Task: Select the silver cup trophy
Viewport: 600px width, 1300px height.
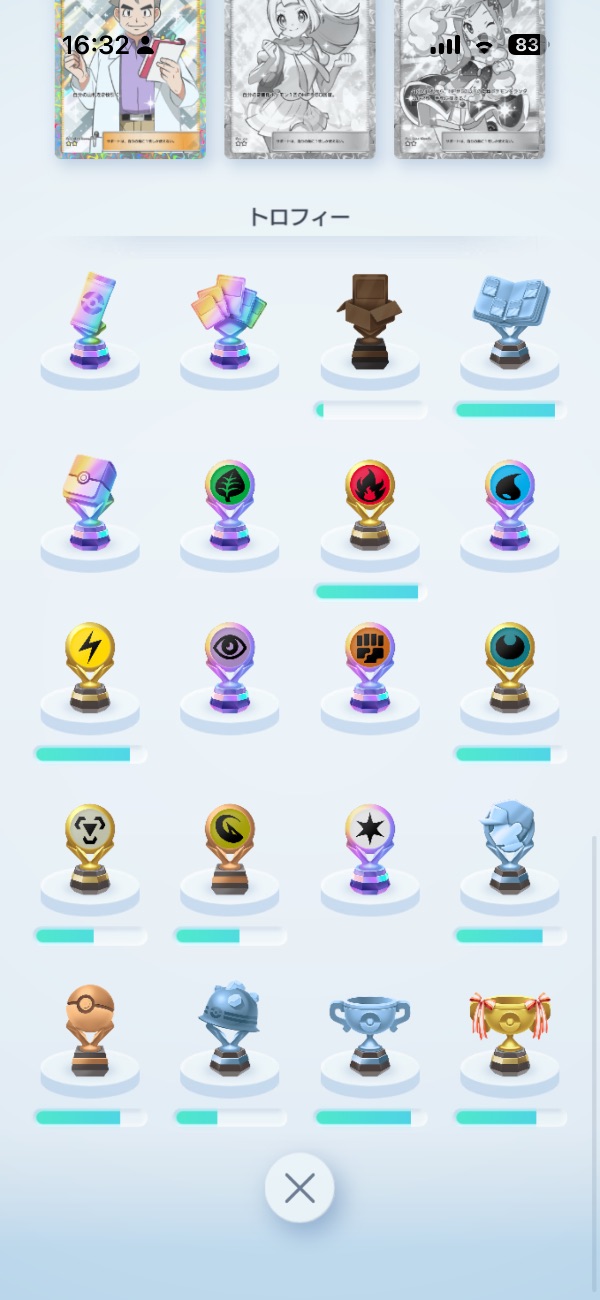Action: [370, 1030]
